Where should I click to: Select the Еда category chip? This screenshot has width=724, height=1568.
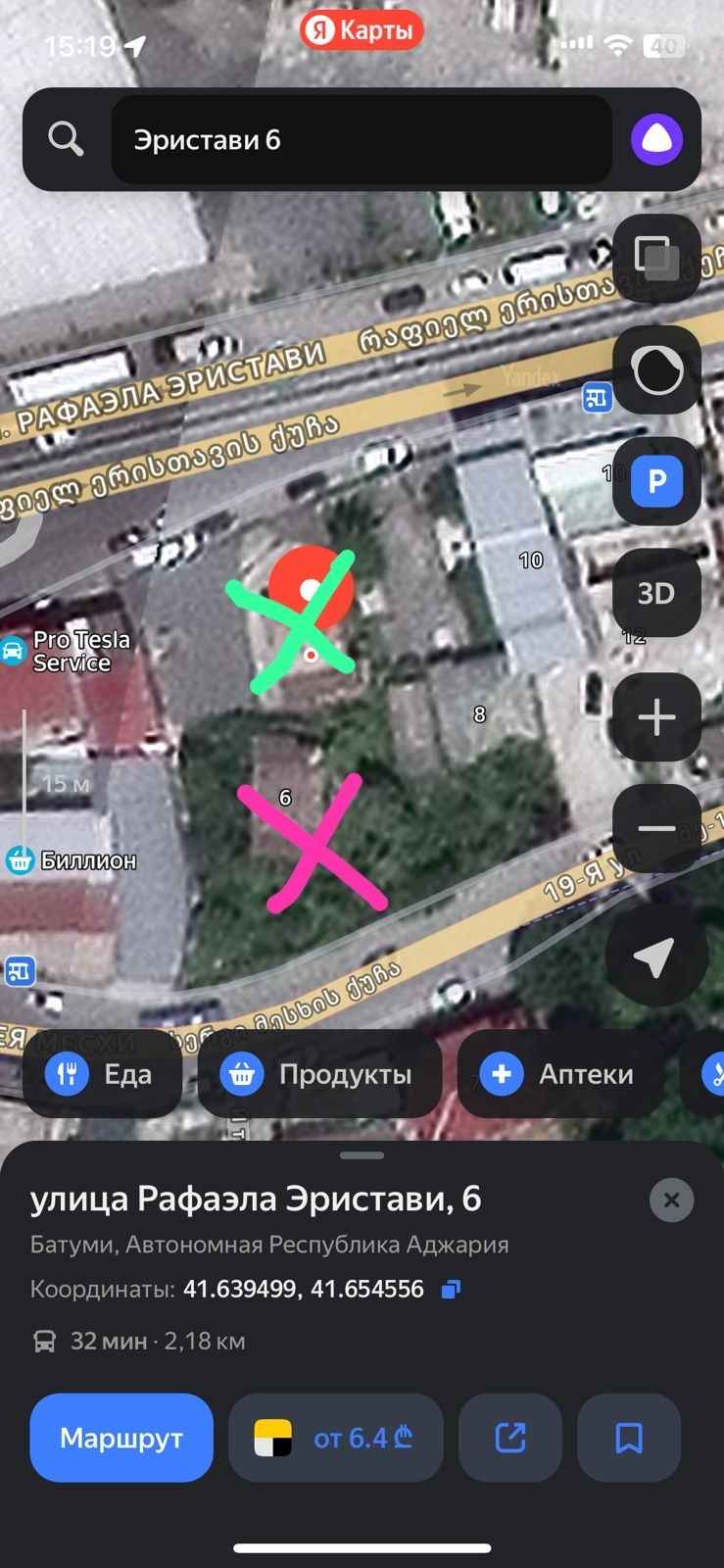pyautogui.click(x=102, y=1074)
